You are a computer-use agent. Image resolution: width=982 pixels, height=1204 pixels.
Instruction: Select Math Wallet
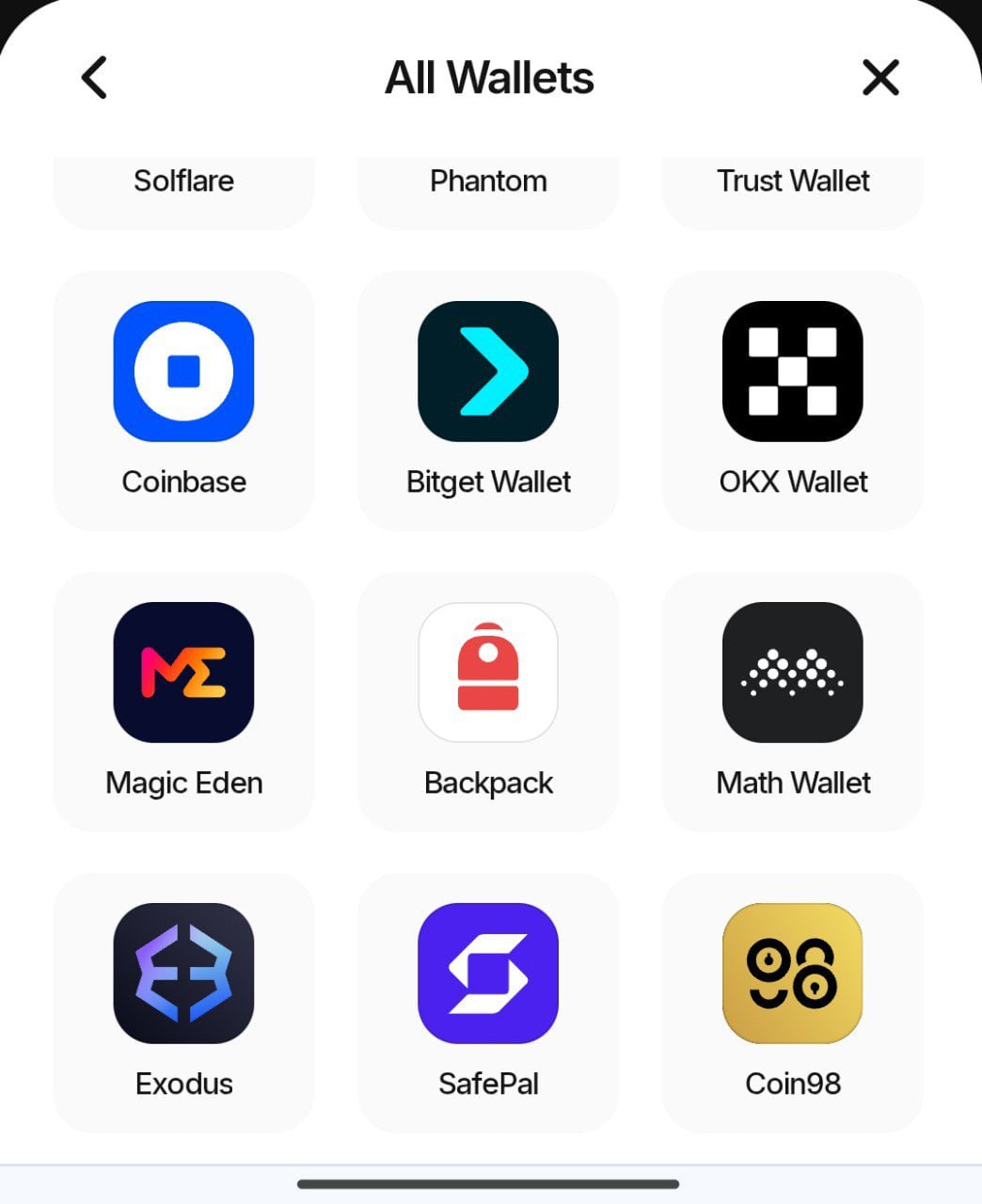coord(793,701)
